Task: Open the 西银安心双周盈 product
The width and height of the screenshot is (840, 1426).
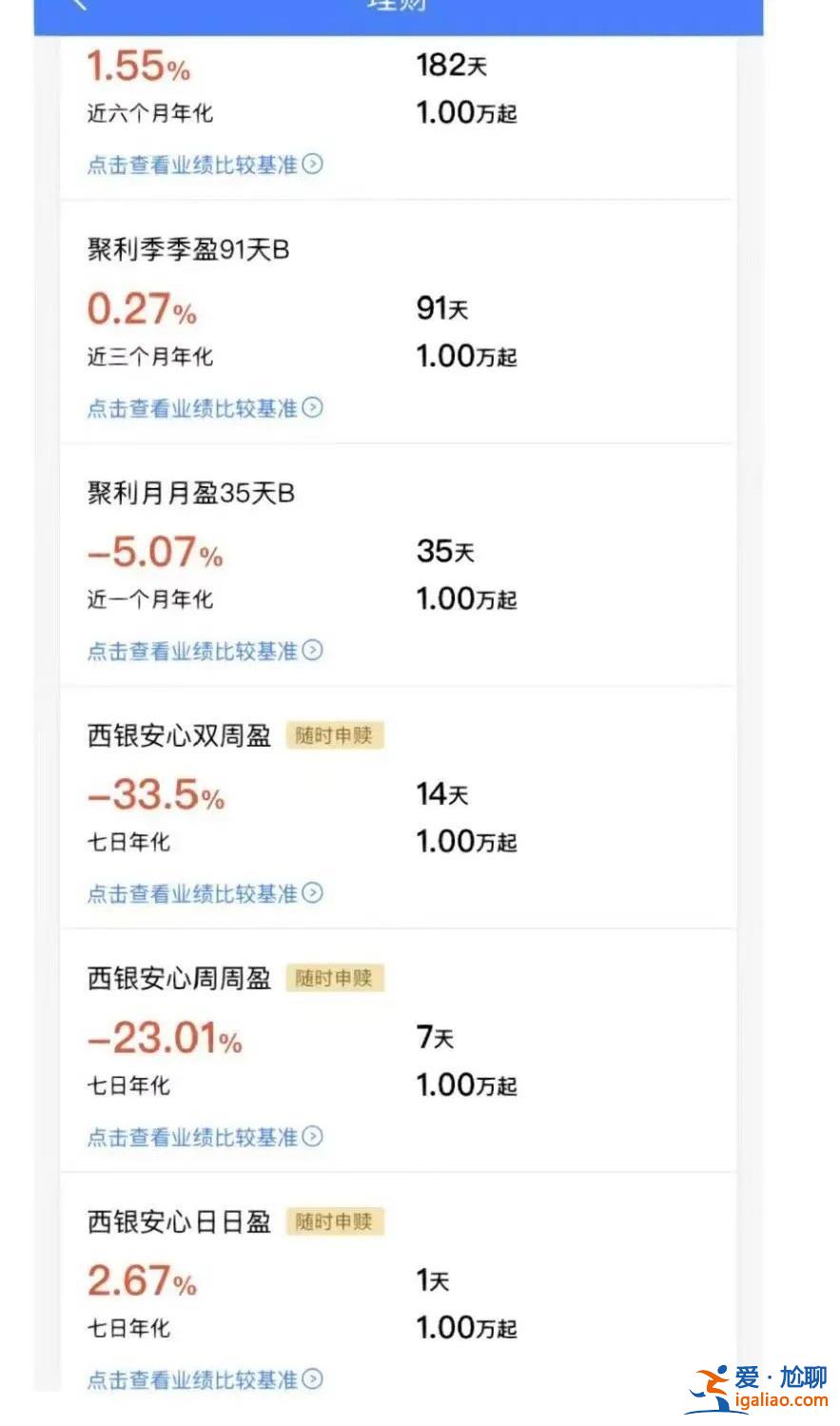Action: pos(398,809)
